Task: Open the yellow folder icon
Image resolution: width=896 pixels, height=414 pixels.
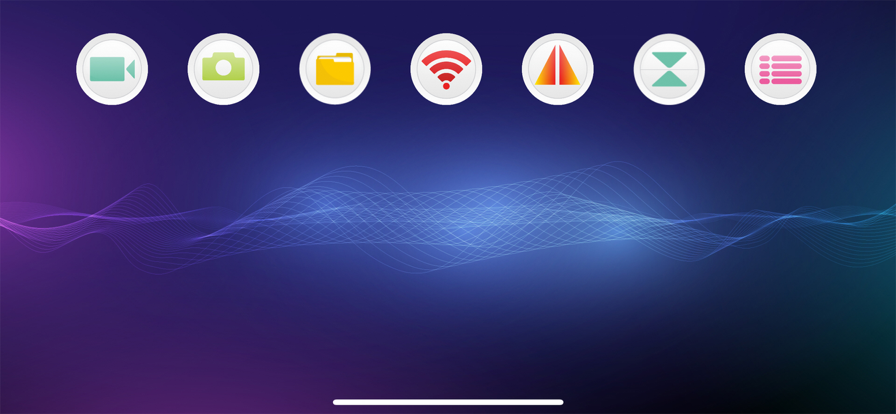Action: click(x=335, y=69)
